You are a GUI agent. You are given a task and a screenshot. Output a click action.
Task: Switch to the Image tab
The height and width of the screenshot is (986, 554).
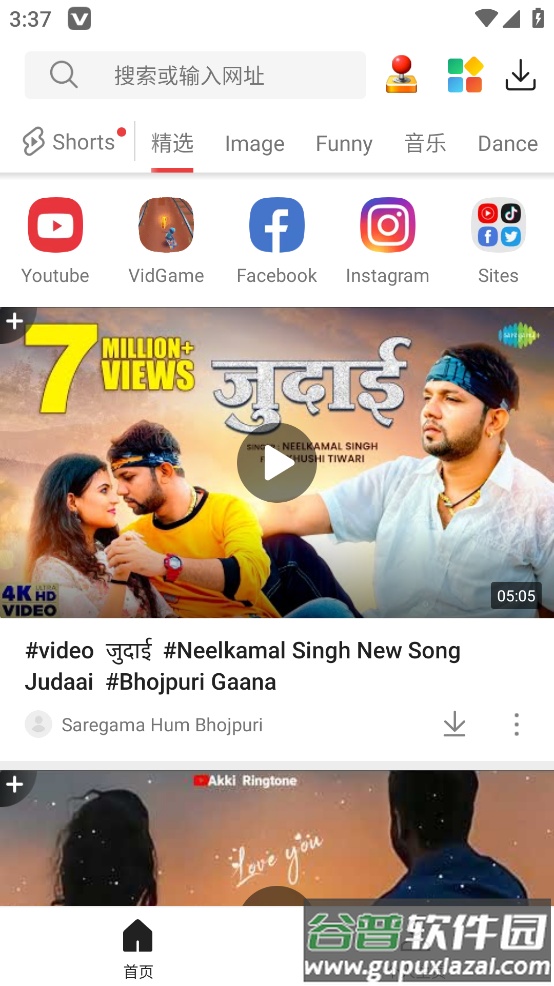coord(255,144)
